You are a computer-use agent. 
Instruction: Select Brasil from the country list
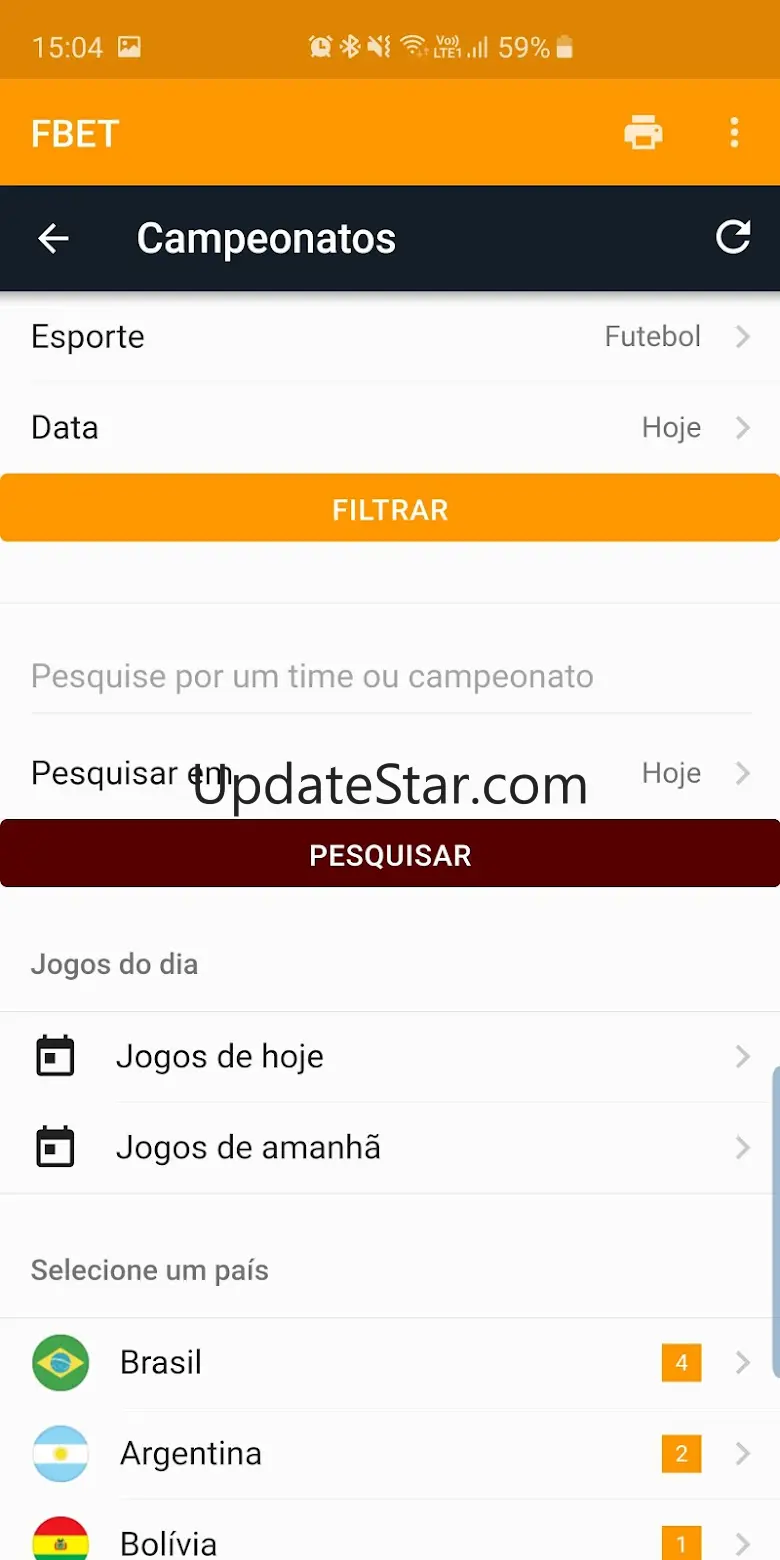click(390, 1362)
